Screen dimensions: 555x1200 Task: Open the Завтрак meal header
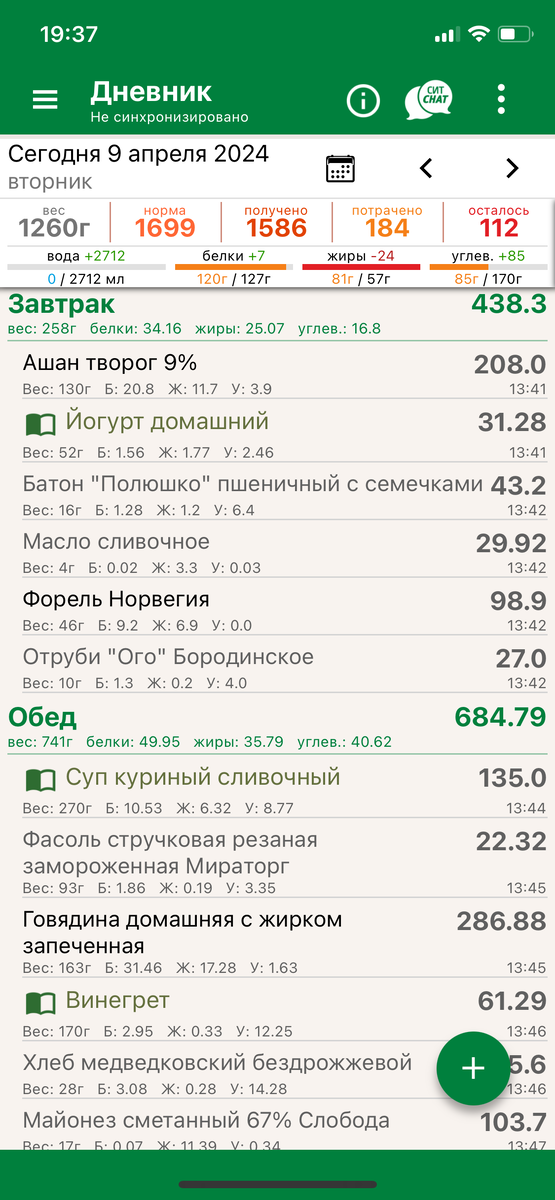click(x=277, y=314)
